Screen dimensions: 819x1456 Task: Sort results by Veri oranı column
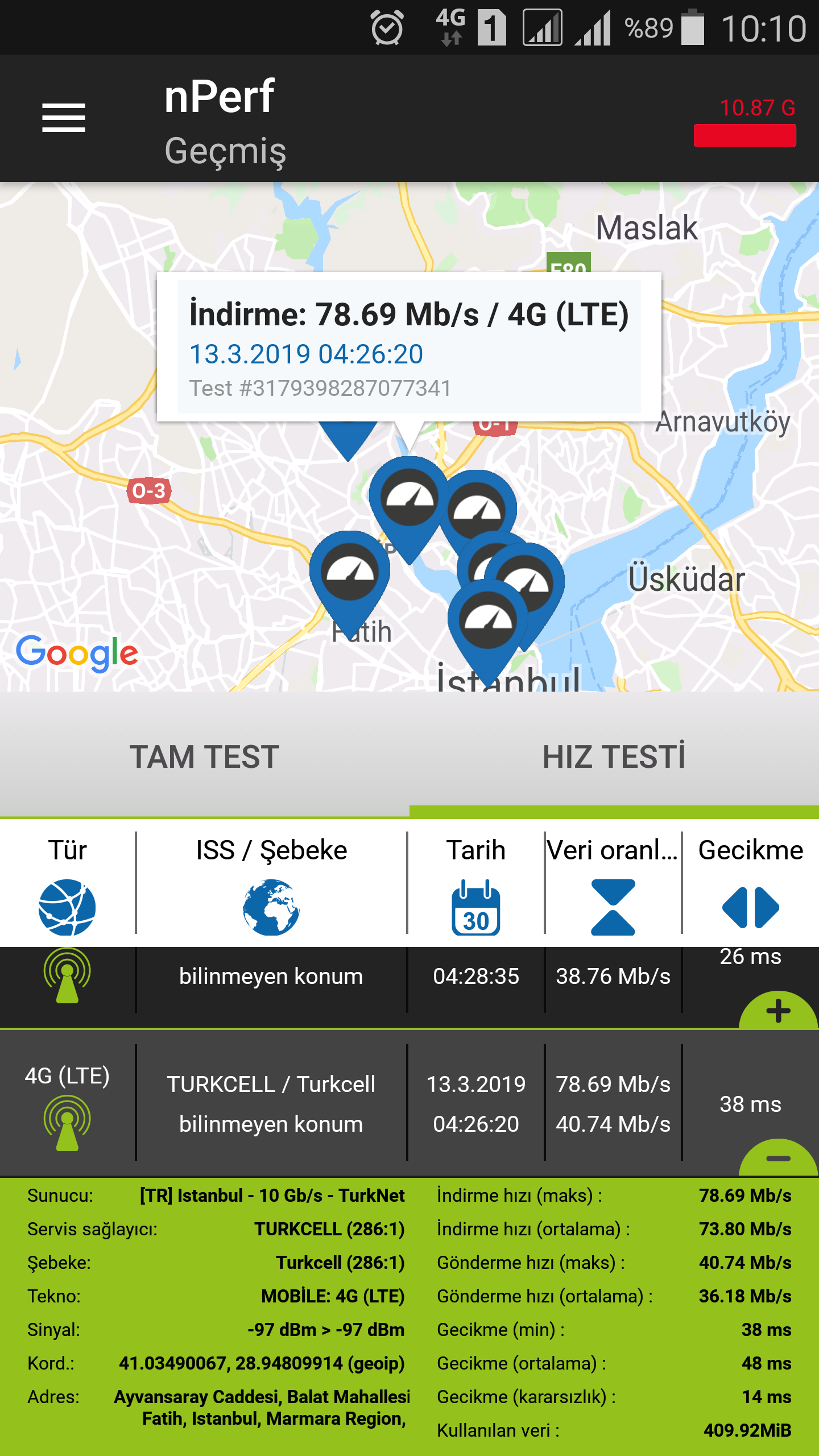coord(613,883)
